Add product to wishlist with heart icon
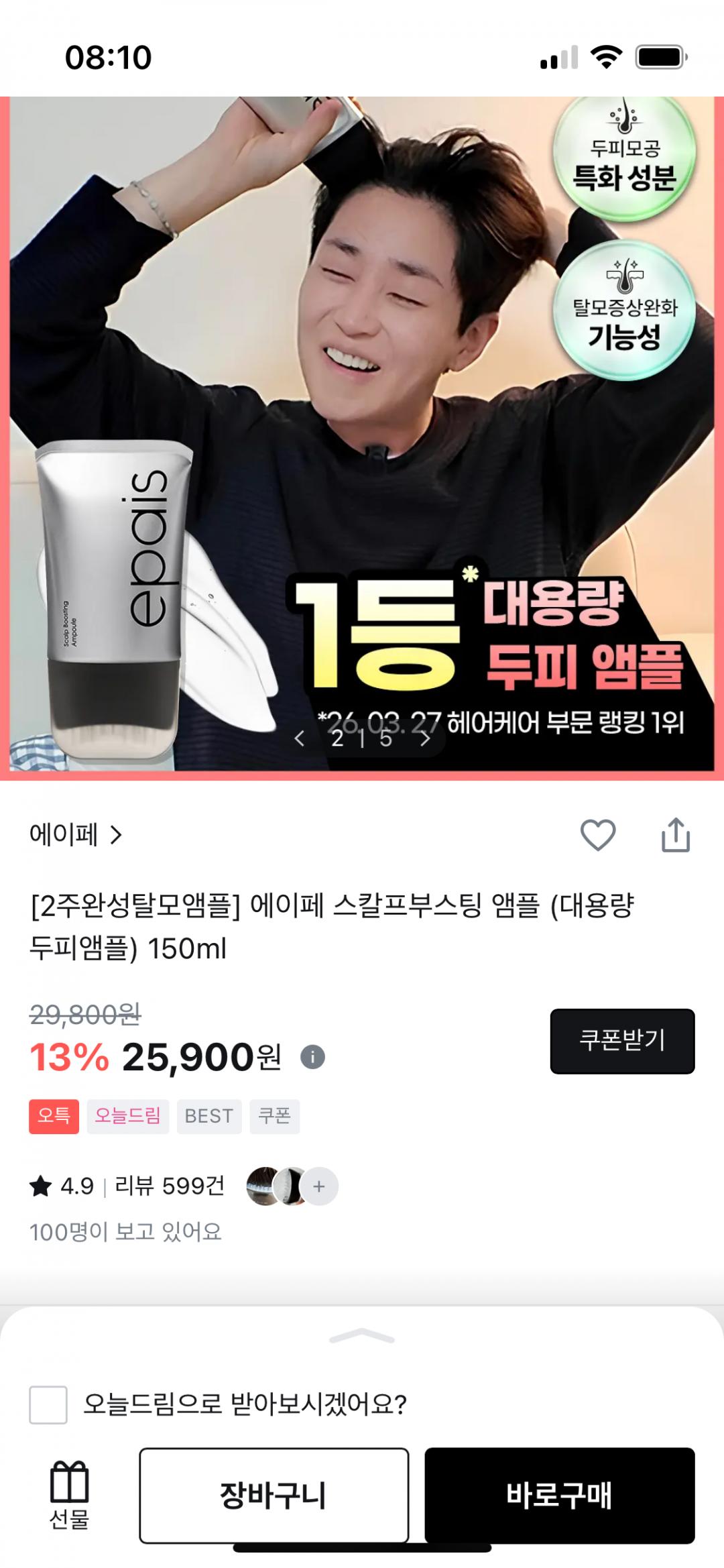Image resolution: width=724 pixels, height=1568 pixels. [597, 835]
